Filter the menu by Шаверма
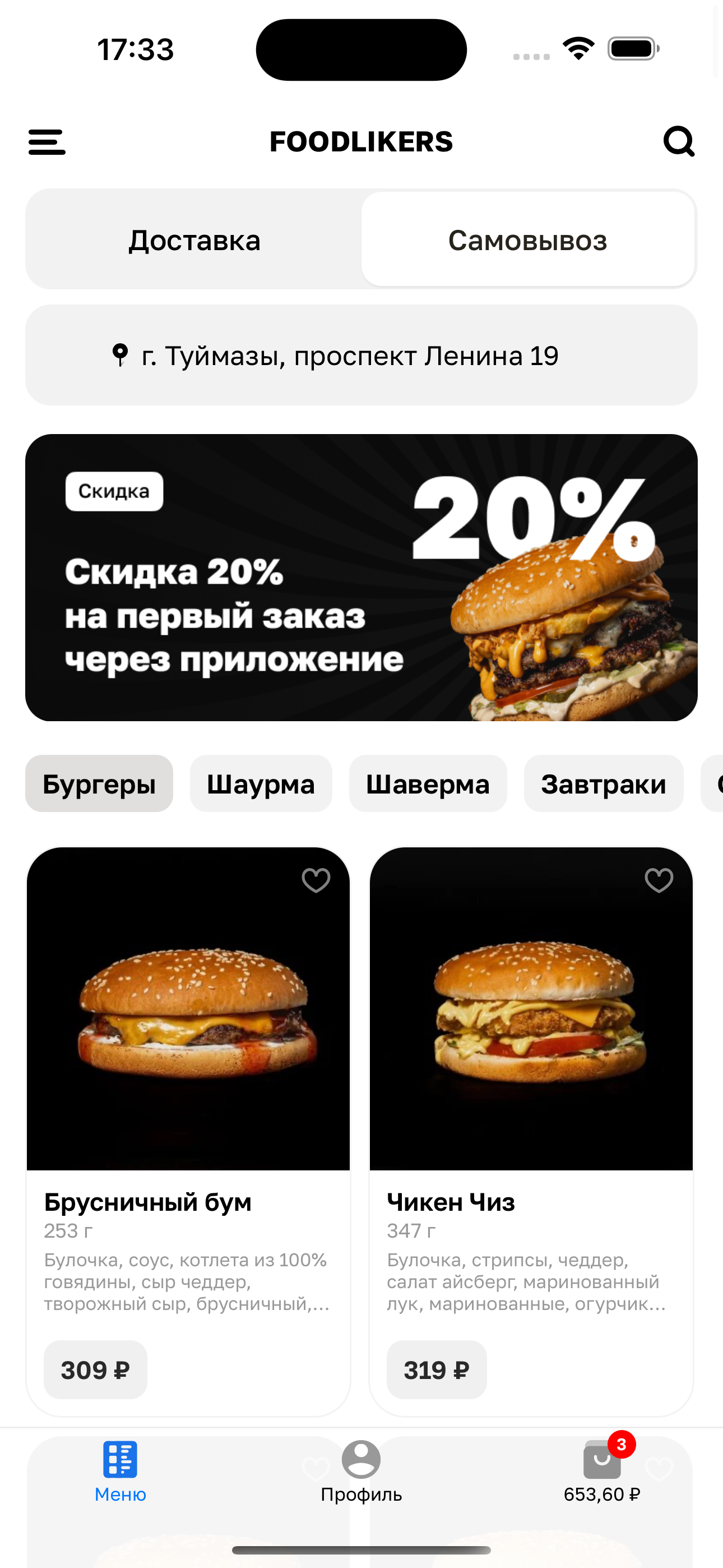Viewport: 723px width, 1568px height. [x=428, y=784]
